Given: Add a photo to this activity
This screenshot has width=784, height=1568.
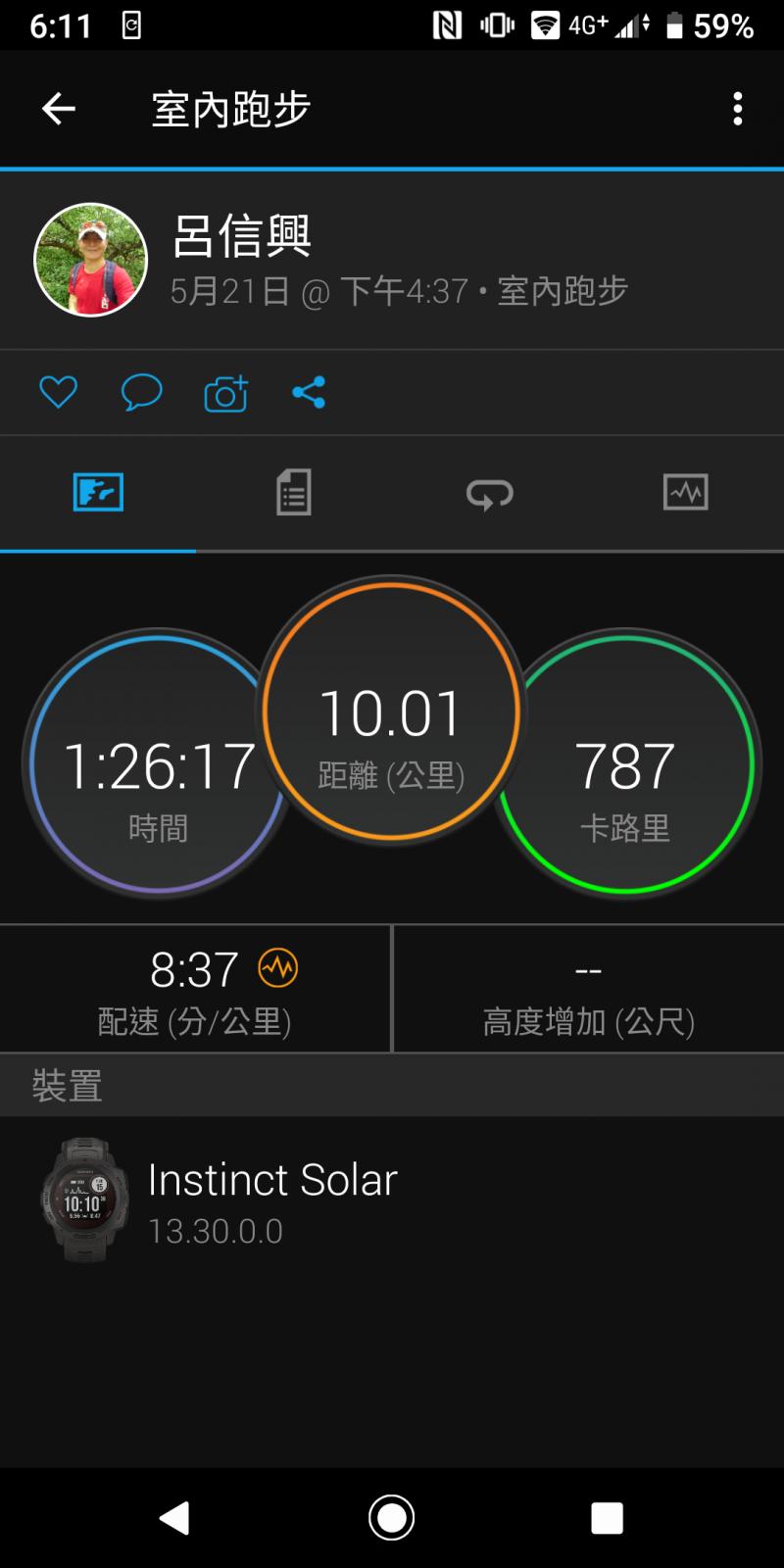Looking at the screenshot, I should tap(225, 393).
